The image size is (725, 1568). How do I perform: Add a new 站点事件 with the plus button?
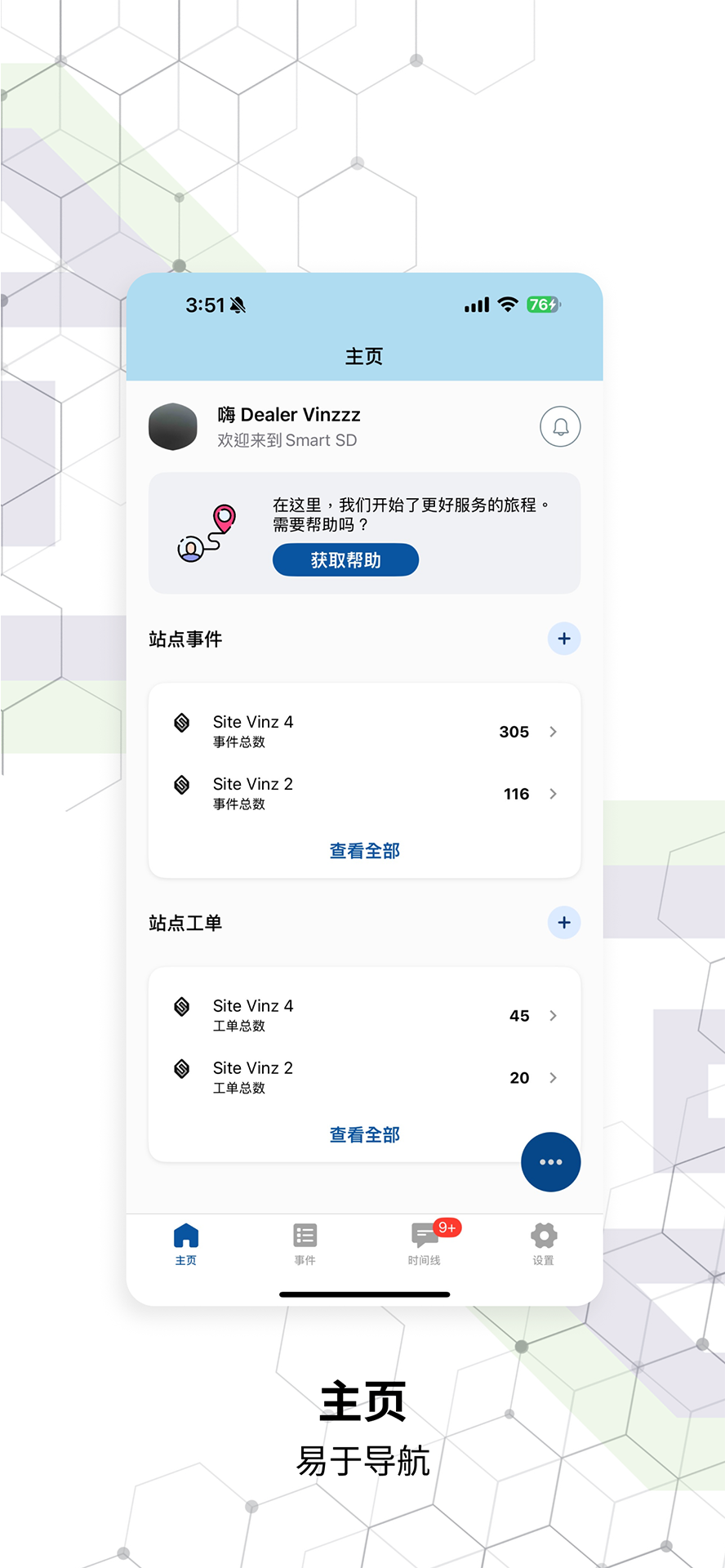click(x=563, y=639)
